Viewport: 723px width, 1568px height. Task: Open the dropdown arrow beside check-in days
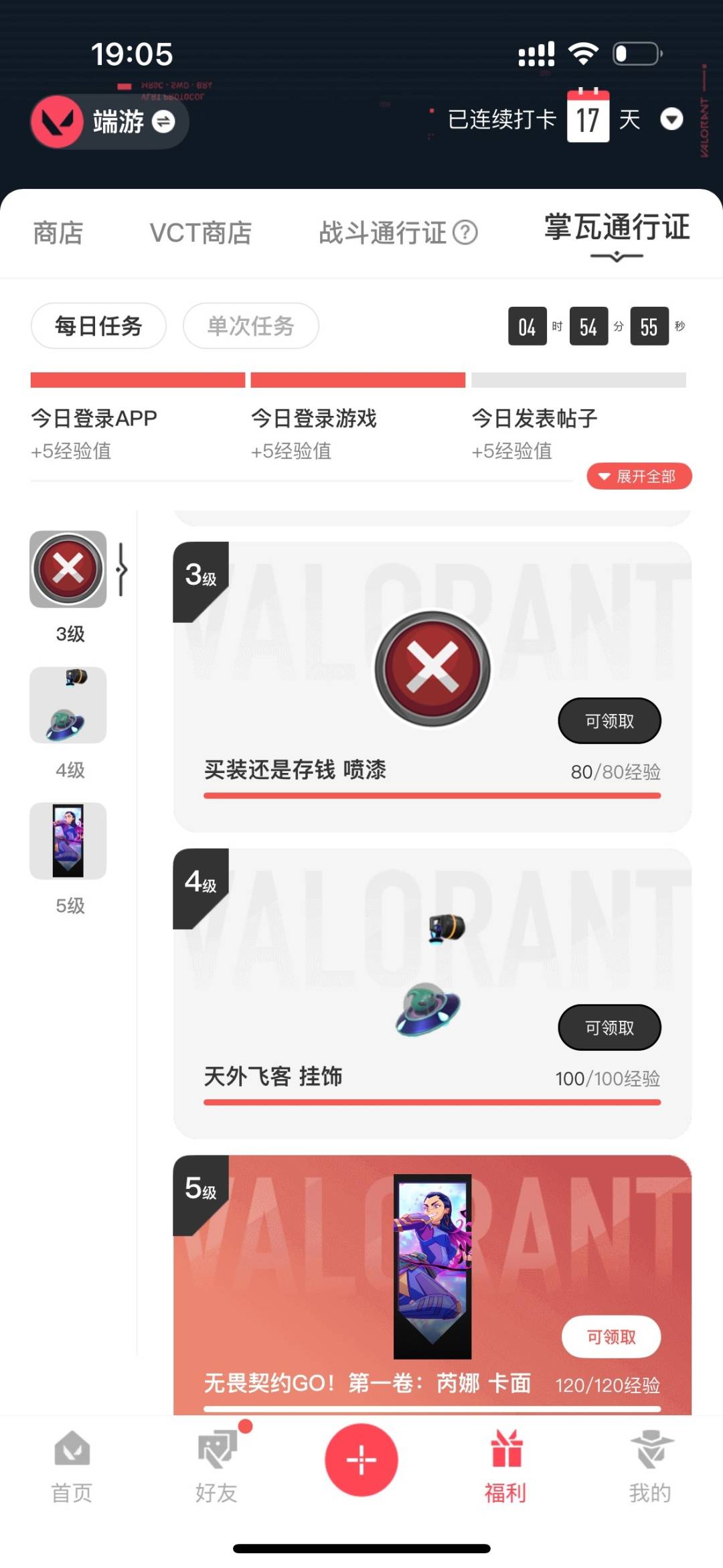(x=672, y=120)
